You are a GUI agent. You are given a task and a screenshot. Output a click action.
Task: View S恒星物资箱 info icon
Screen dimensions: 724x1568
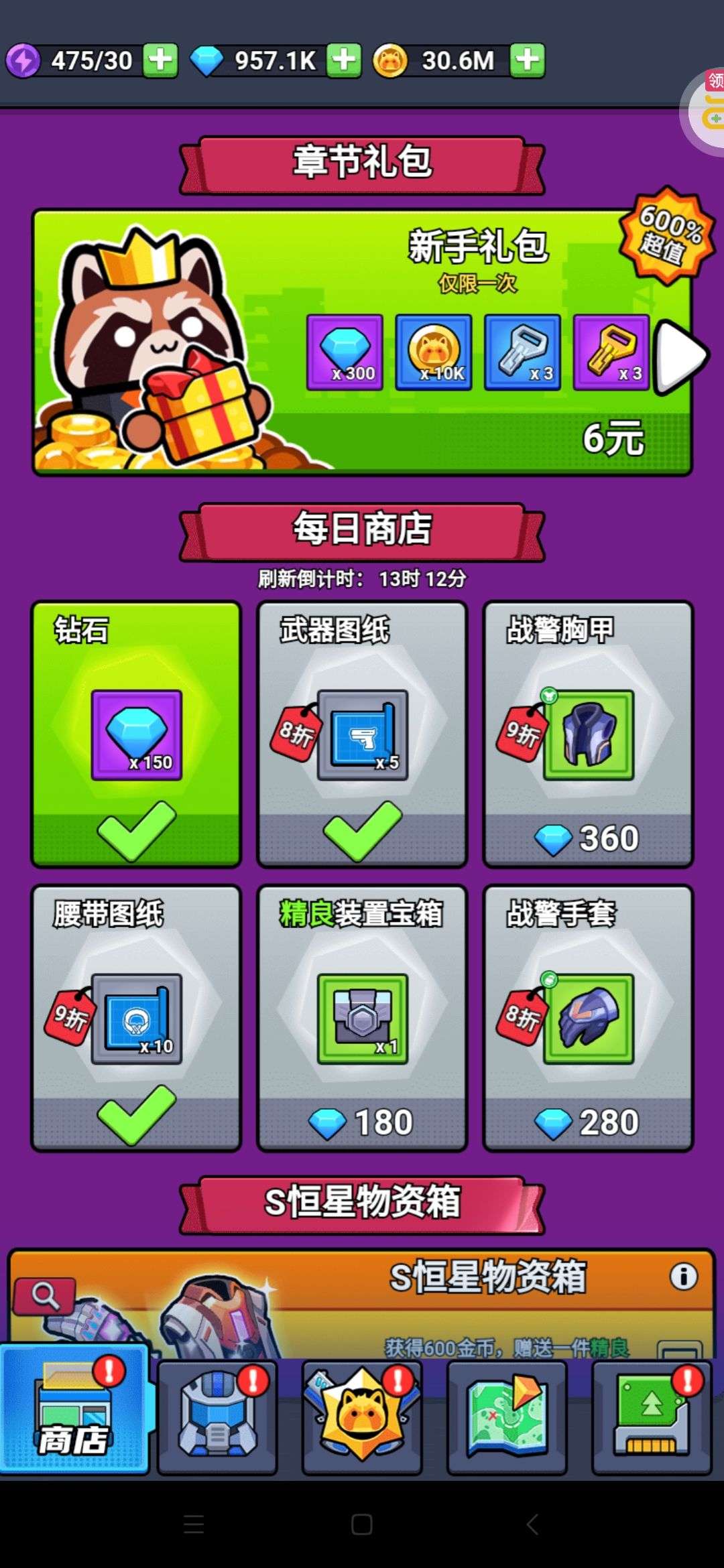683,1277
